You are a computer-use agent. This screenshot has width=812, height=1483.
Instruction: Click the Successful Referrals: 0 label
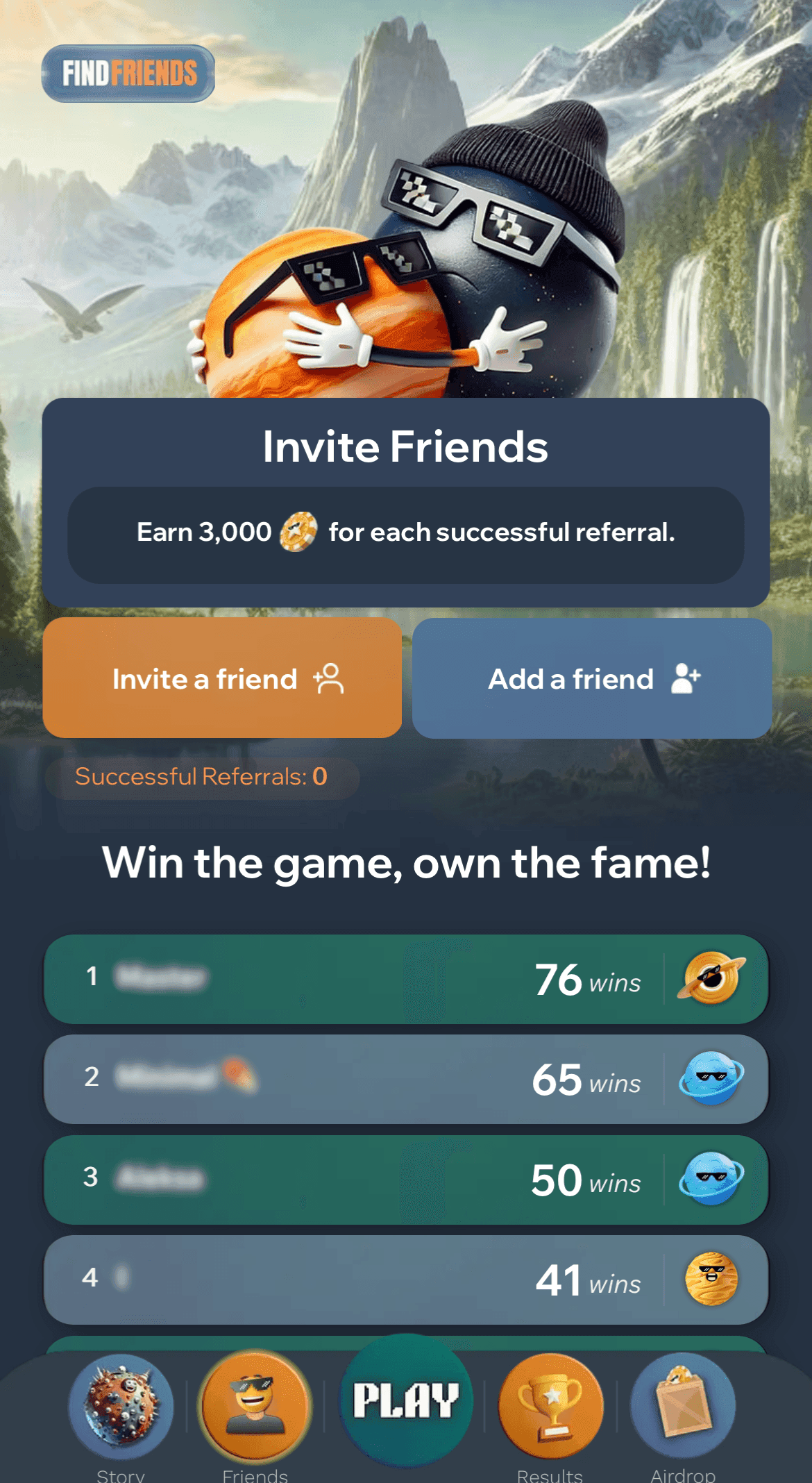pos(201,777)
